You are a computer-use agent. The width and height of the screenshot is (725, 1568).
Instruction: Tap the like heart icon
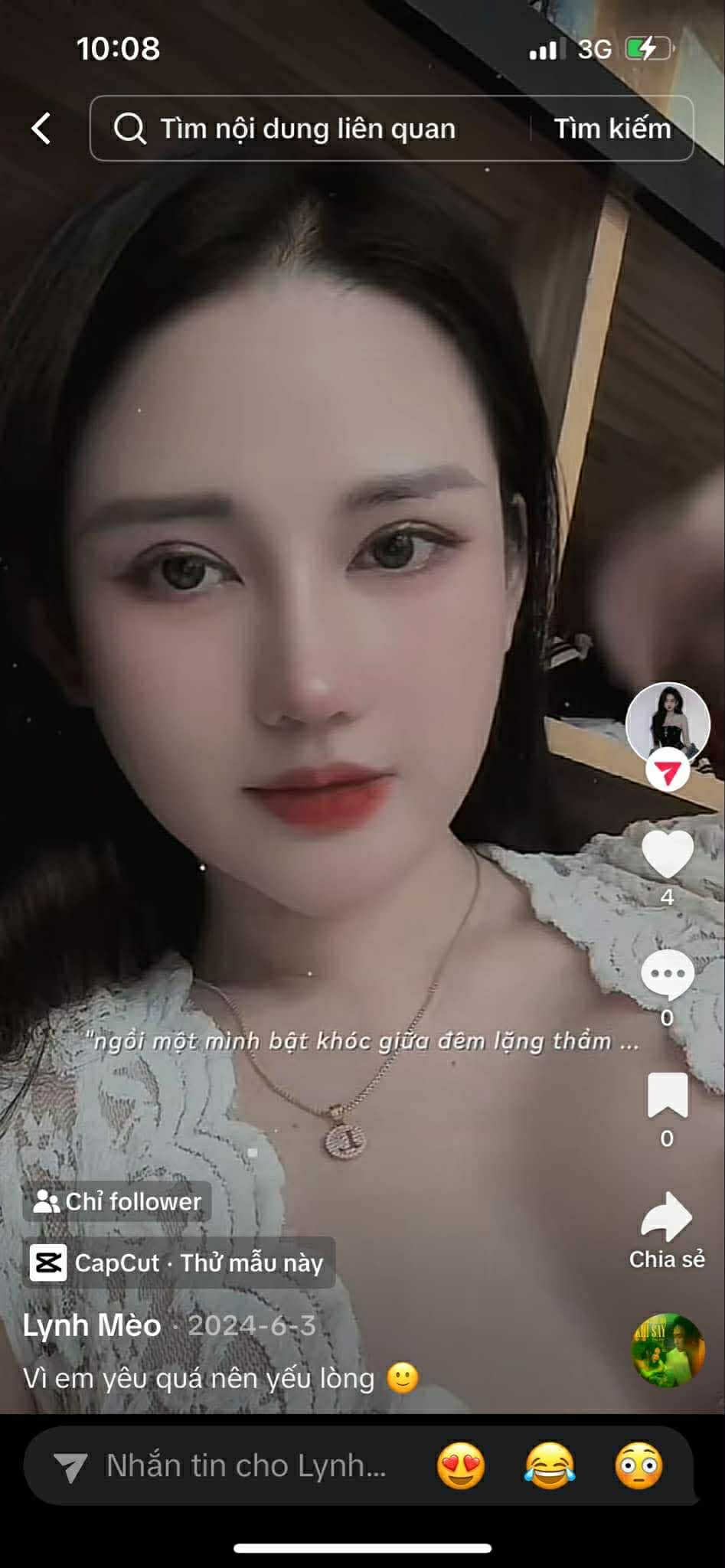pos(668,852)
